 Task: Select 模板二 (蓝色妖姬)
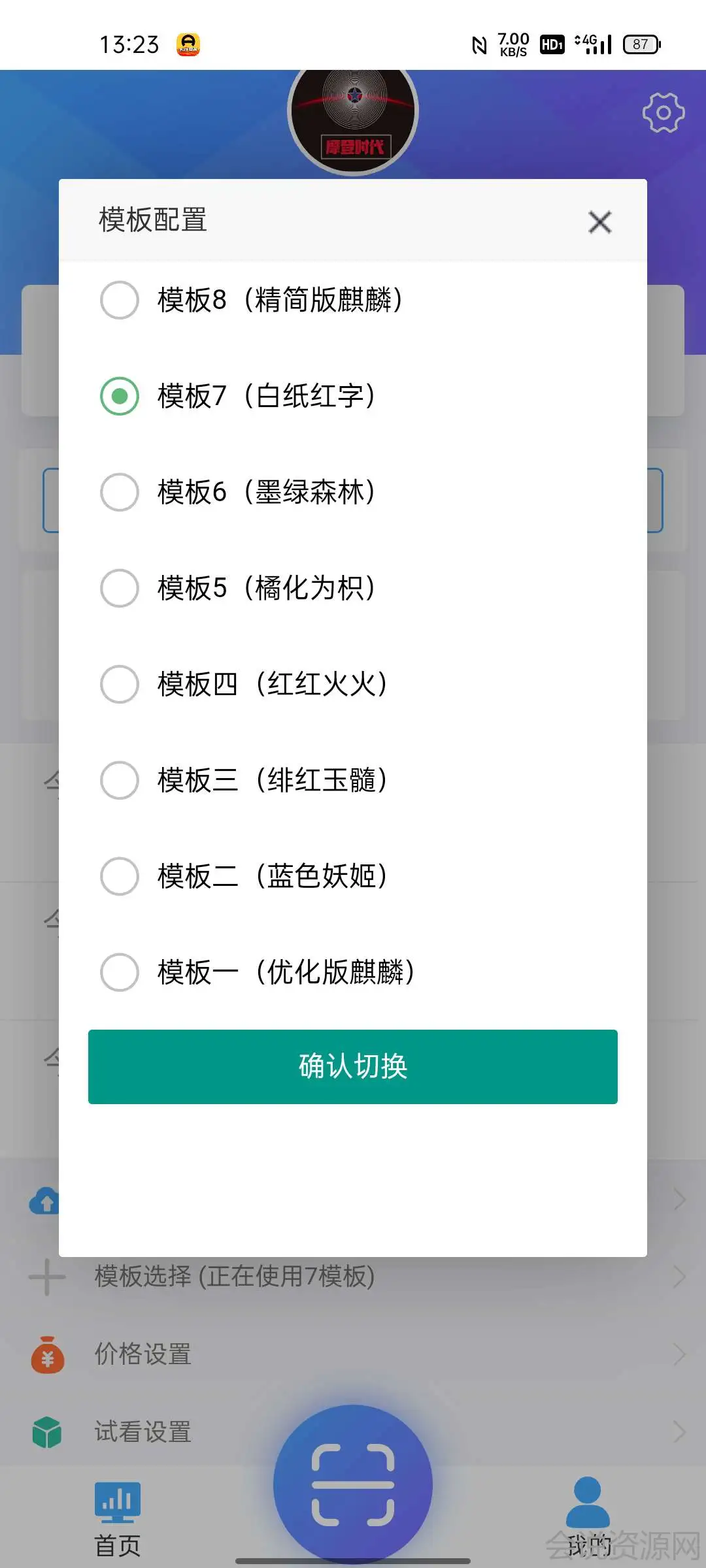click(120, 876)
